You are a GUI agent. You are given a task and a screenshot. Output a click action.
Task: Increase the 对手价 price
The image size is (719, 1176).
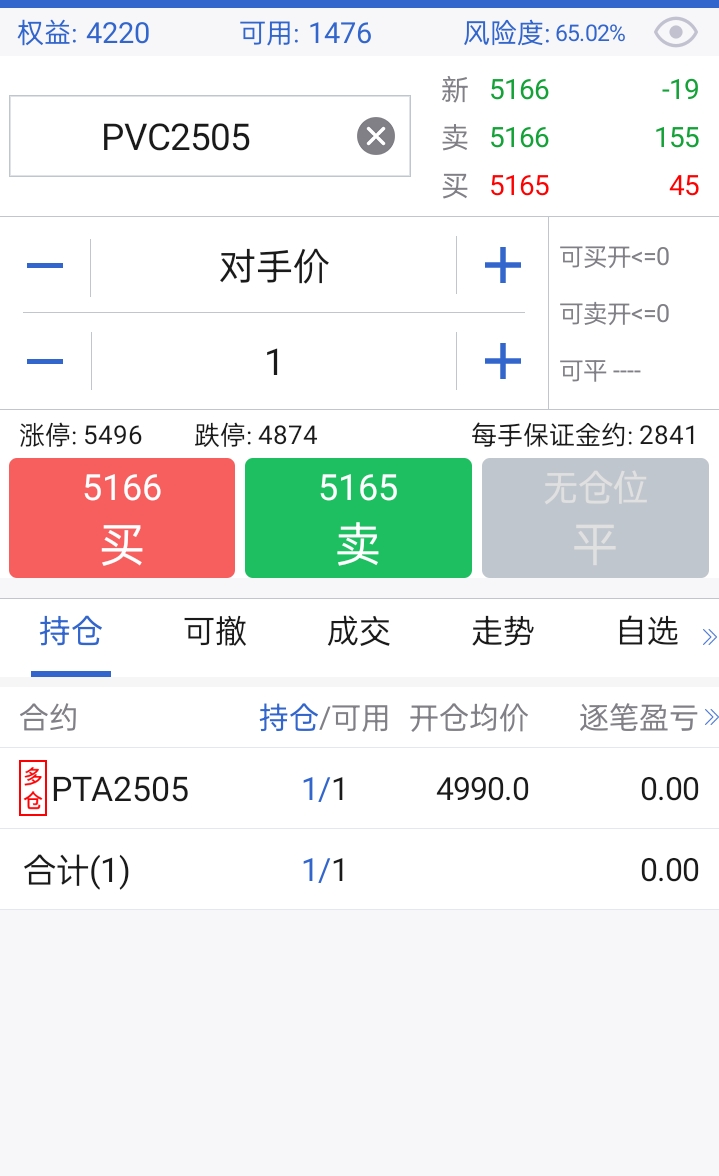[x=502, y=266]
